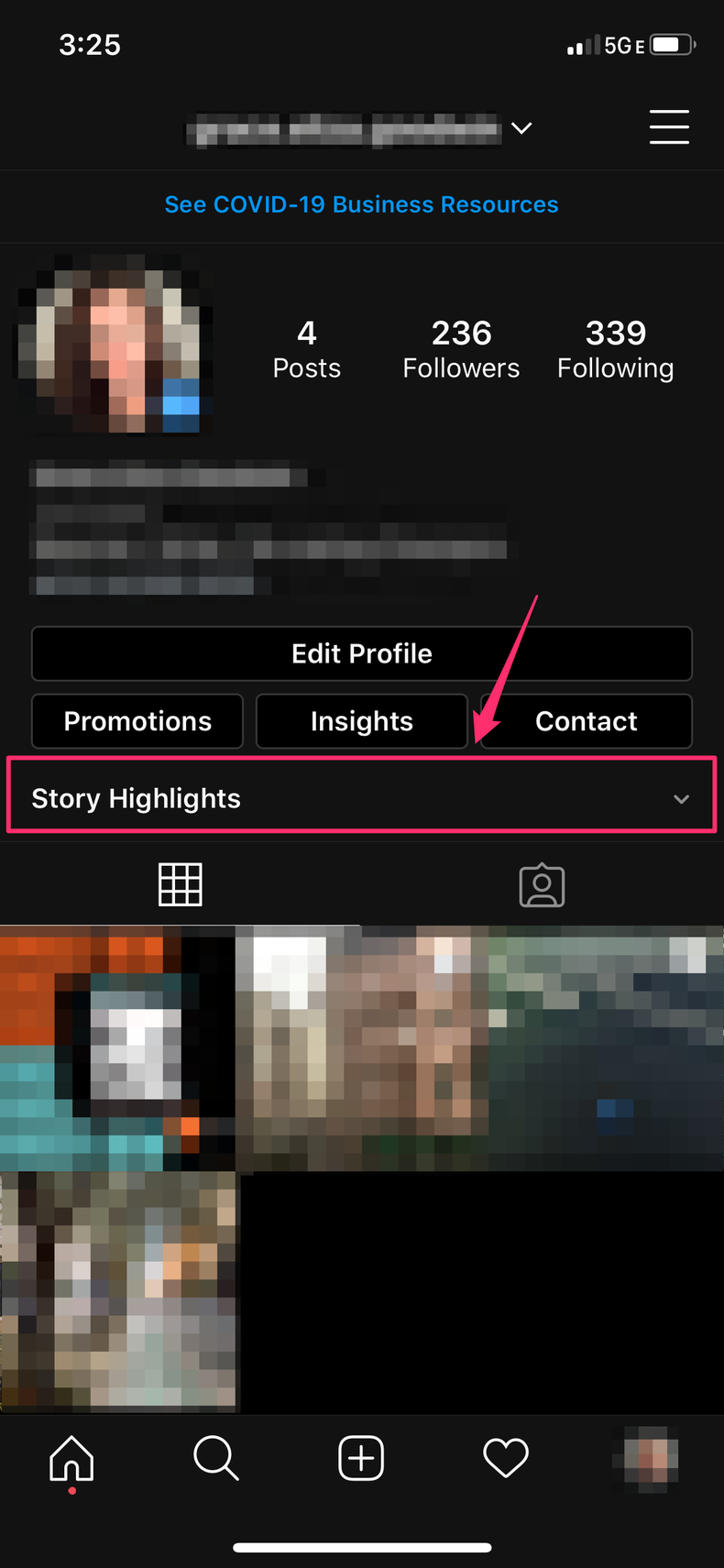The height and width of the screenshot is (1568, 724).
Task: View Insights for this account
Action: click(361, 721)
